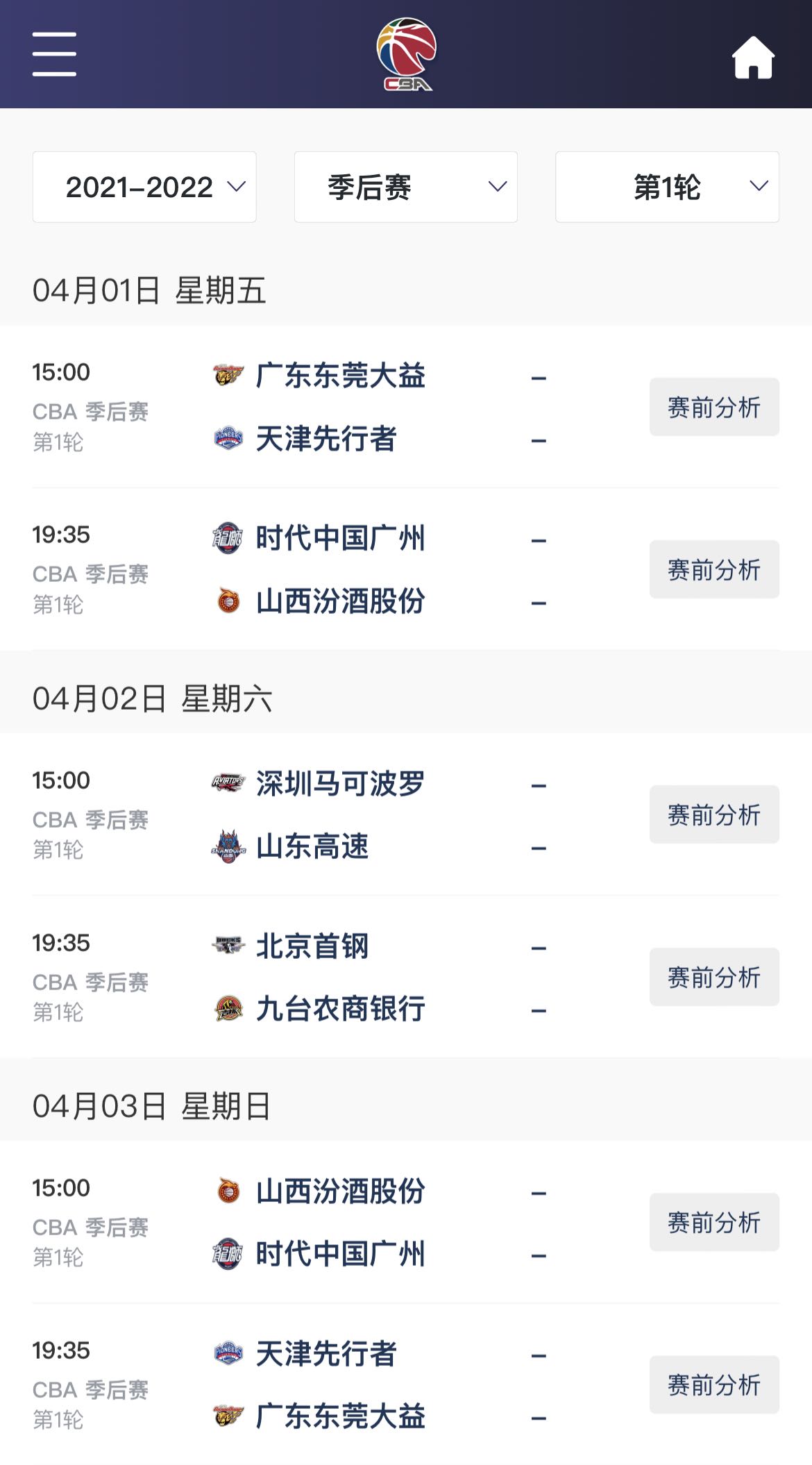Image resolution: width=812 pixels, height=1465 pixels.
Task: View 赛前分析 for 天津先行者 vs 广东东莞大益 on 04月03日
Action: 714,1384
